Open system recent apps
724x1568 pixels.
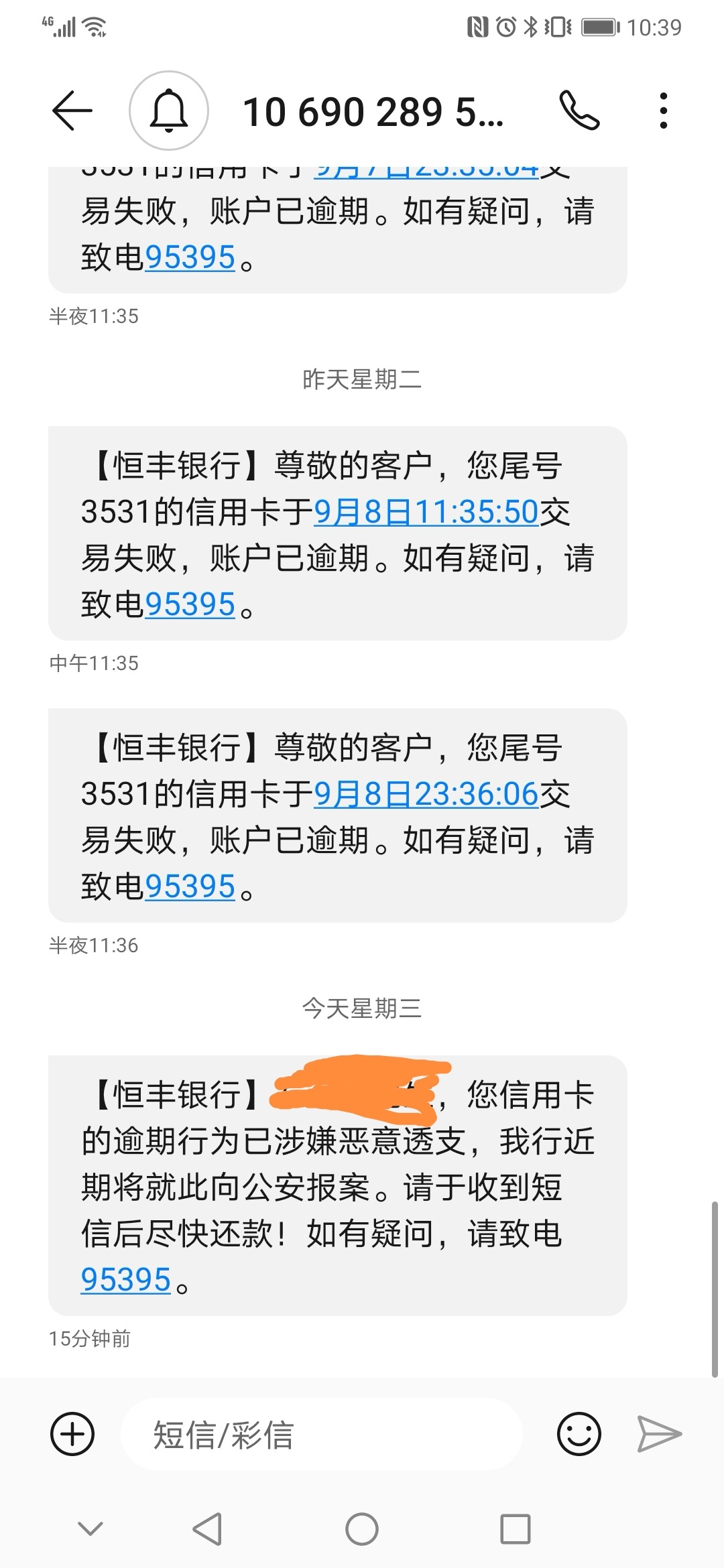click(516, 1529)
